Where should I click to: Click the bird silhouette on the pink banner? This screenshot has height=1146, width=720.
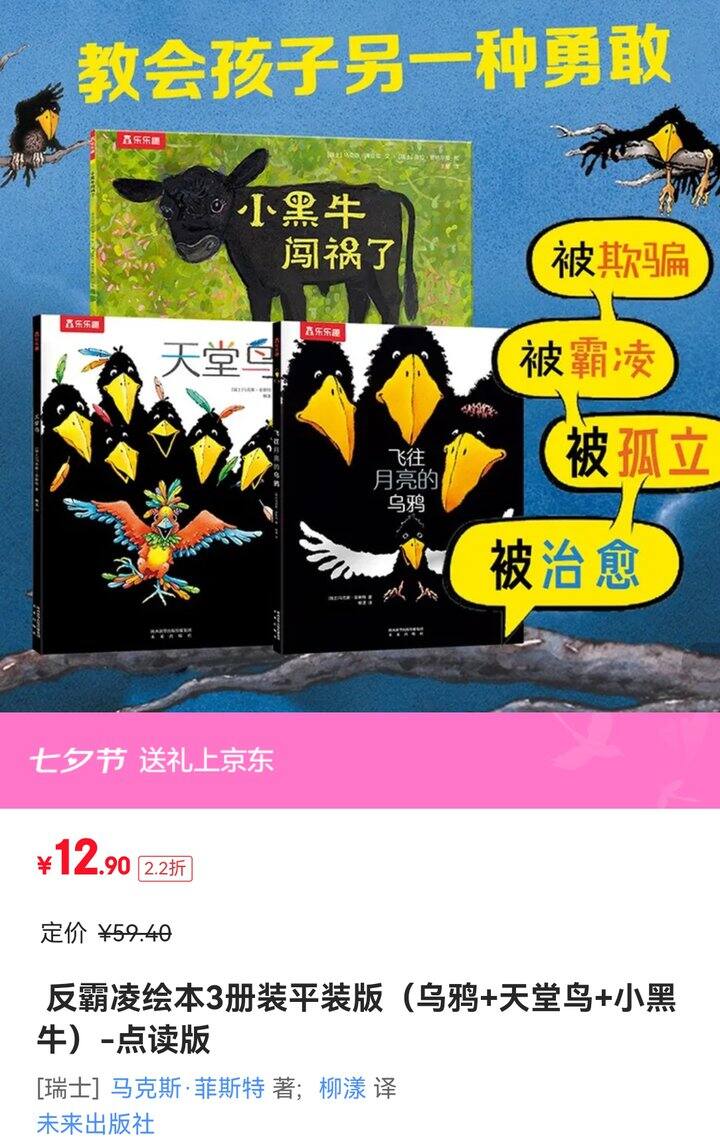coord(593,745)
